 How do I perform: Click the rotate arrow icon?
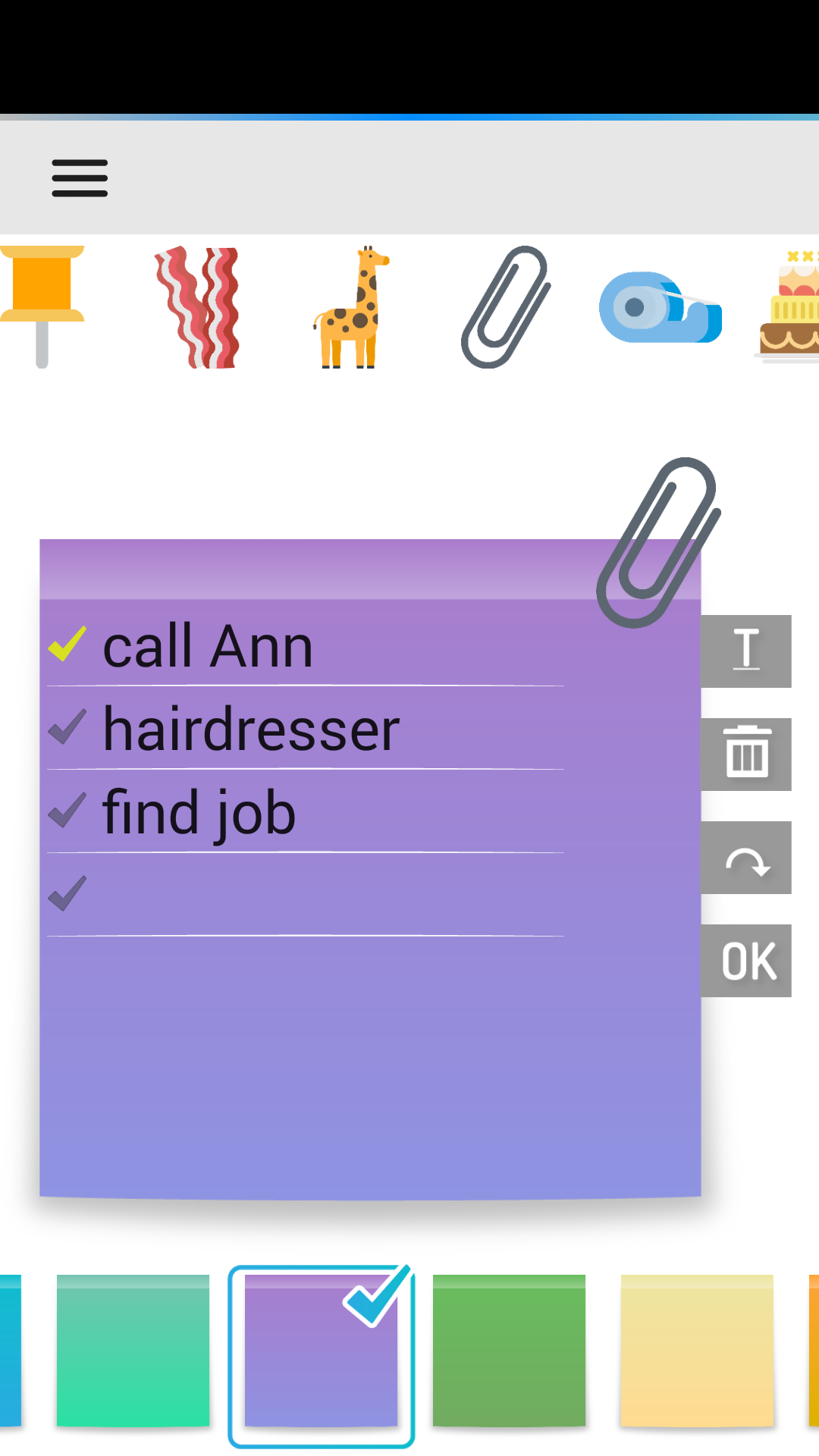(x=746, y=859)
